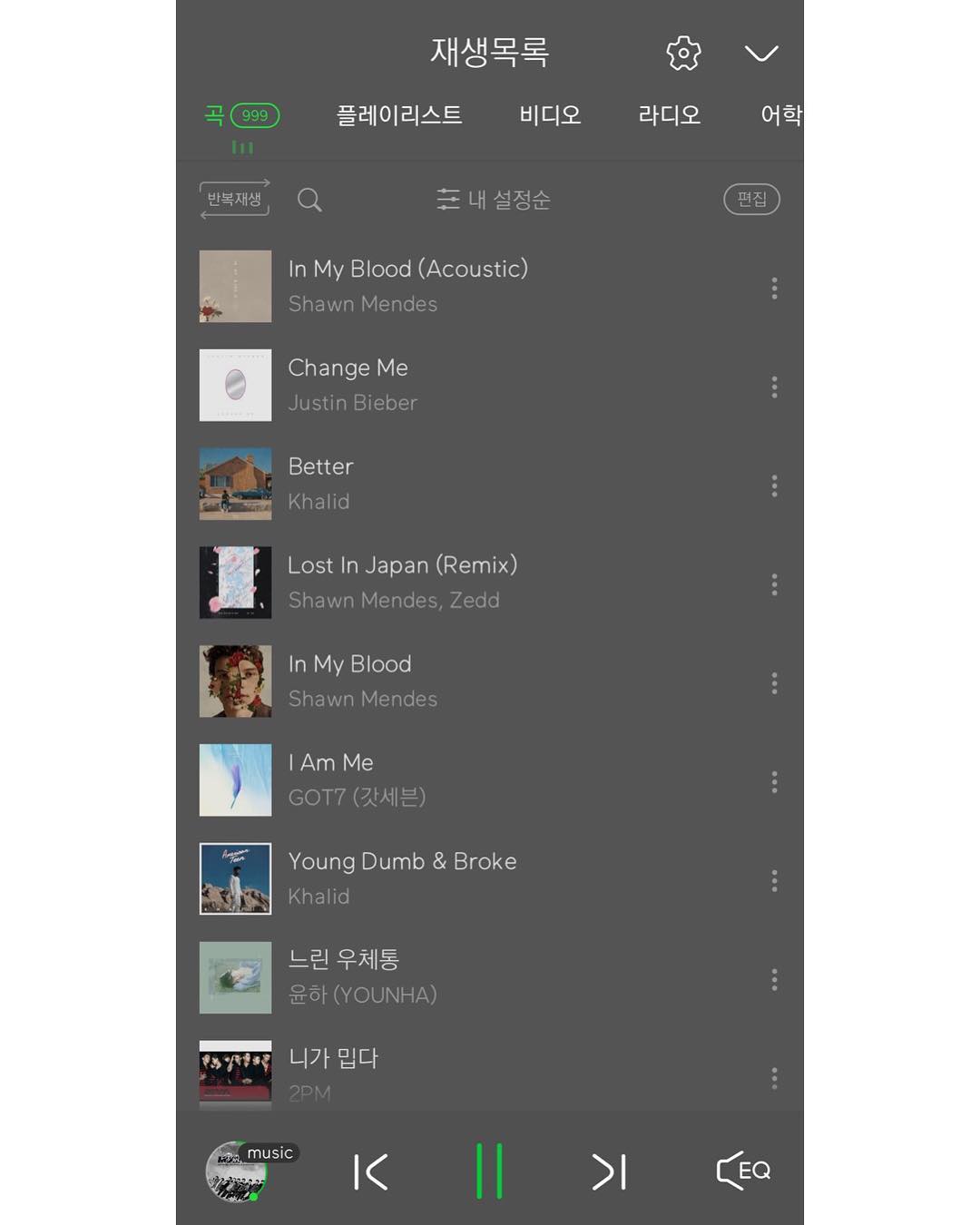Switch to the 라디오 tab

(x=669, y=115)
